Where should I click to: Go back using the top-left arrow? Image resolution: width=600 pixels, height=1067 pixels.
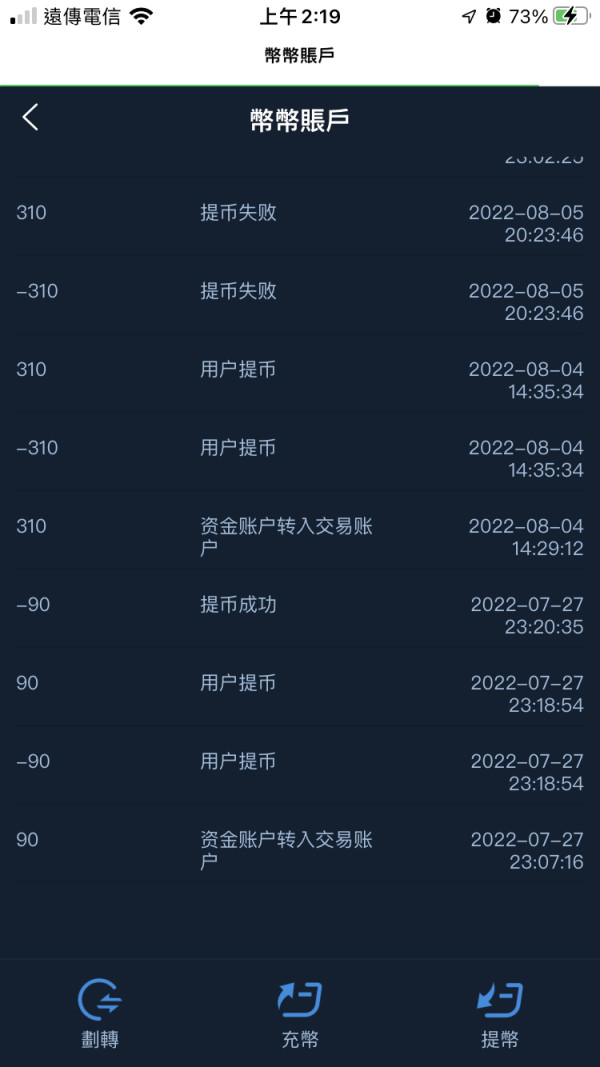click(x=31, y=118)
